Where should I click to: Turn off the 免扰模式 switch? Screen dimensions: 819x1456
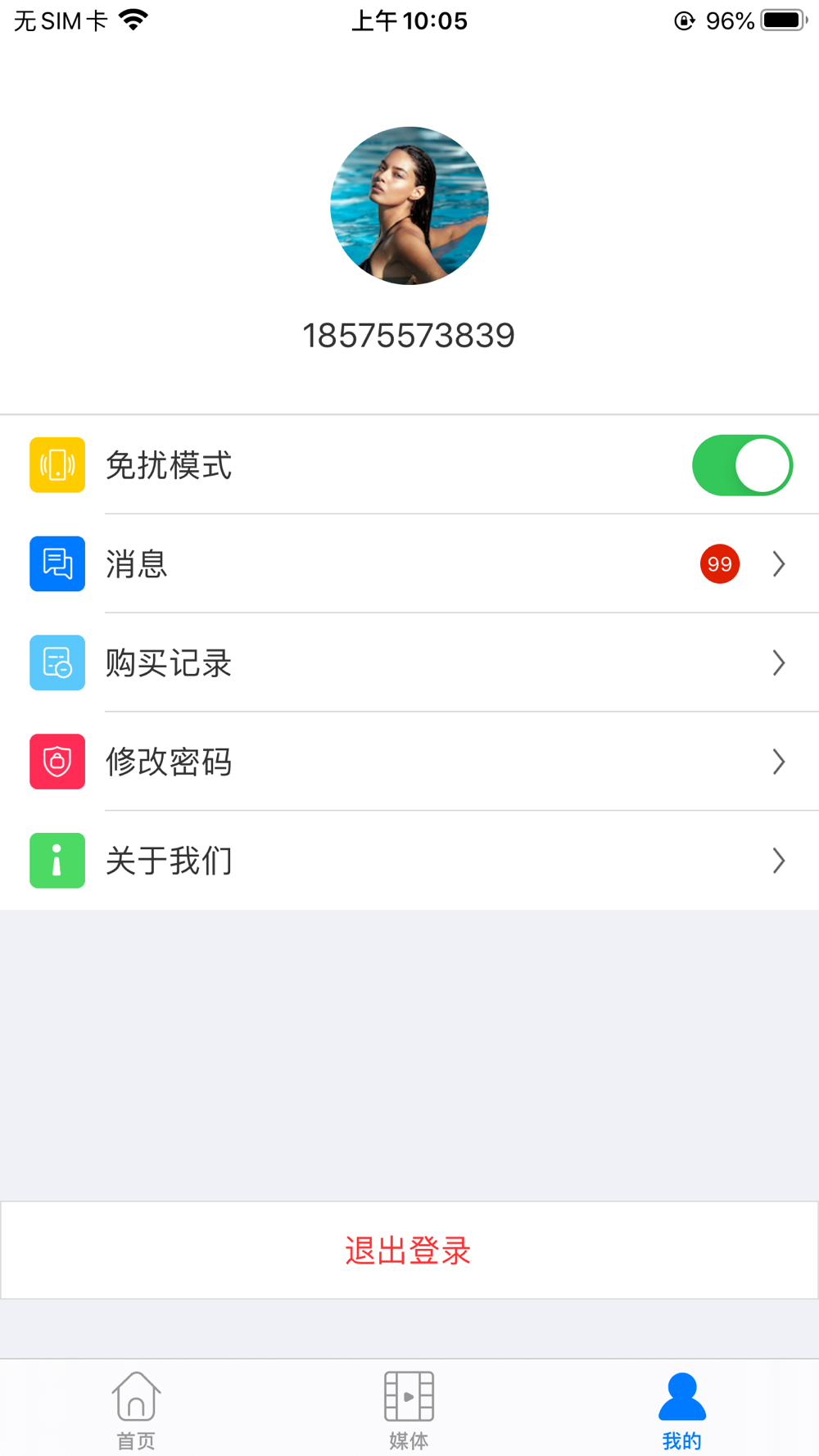pyautogui.click(x=742, y=465)
